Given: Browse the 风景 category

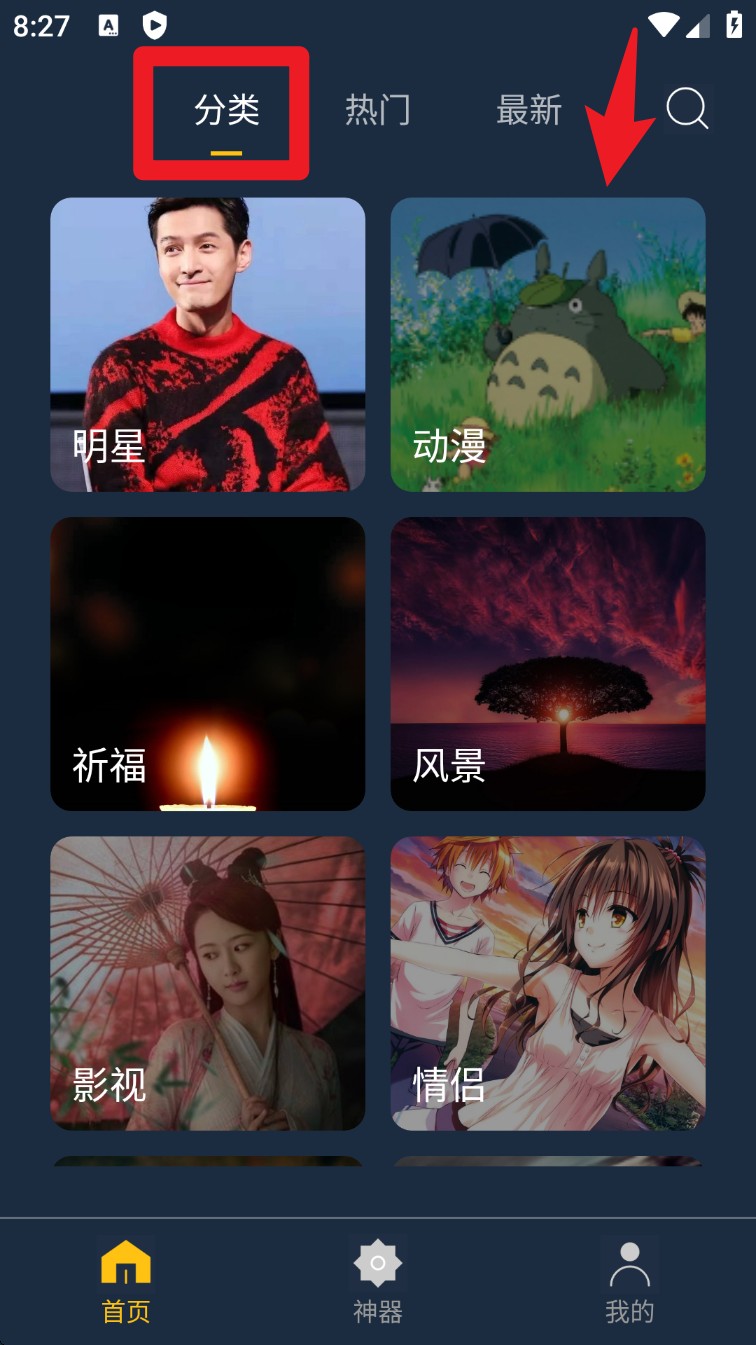Looking at the screenshot, I should point(548,663).
